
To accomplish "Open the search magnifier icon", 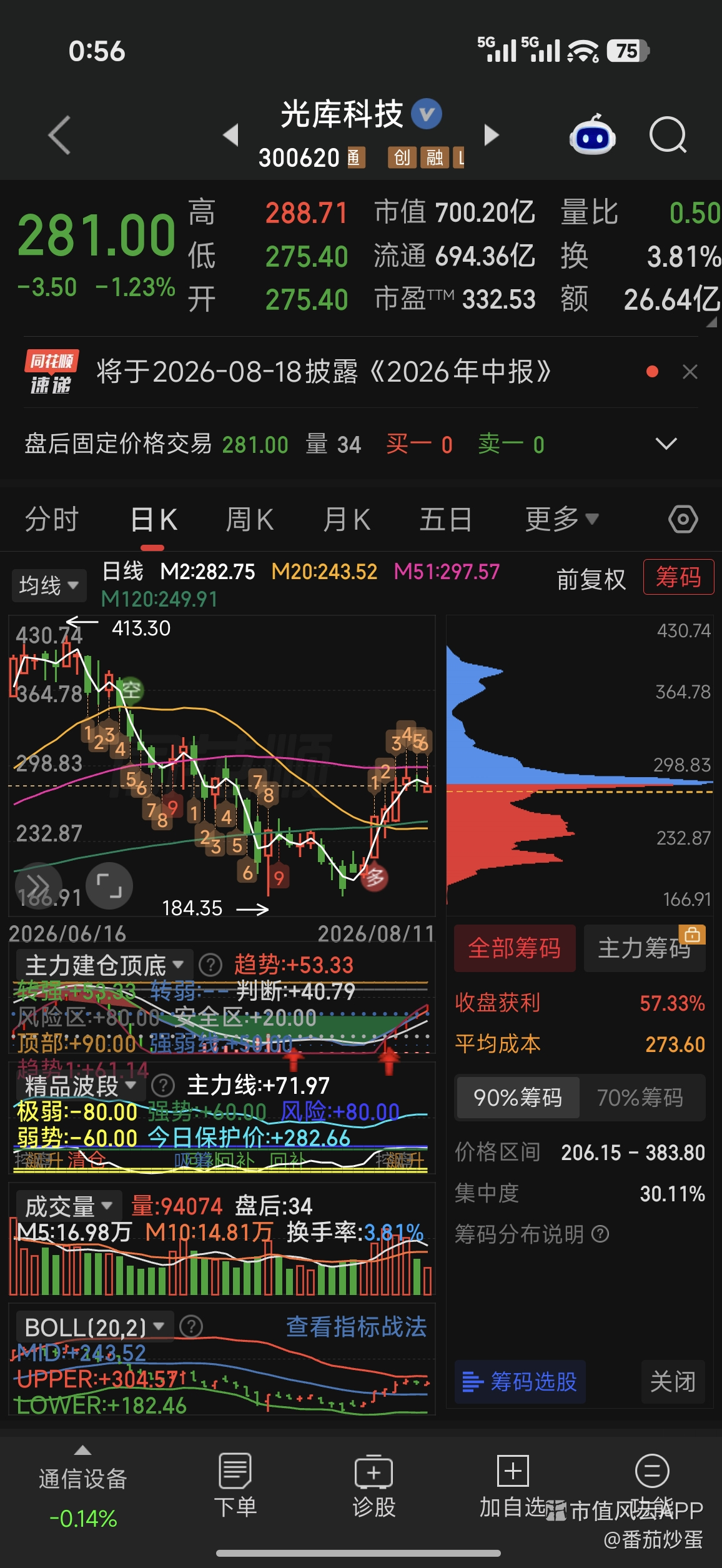I will (x=668, y=135).
